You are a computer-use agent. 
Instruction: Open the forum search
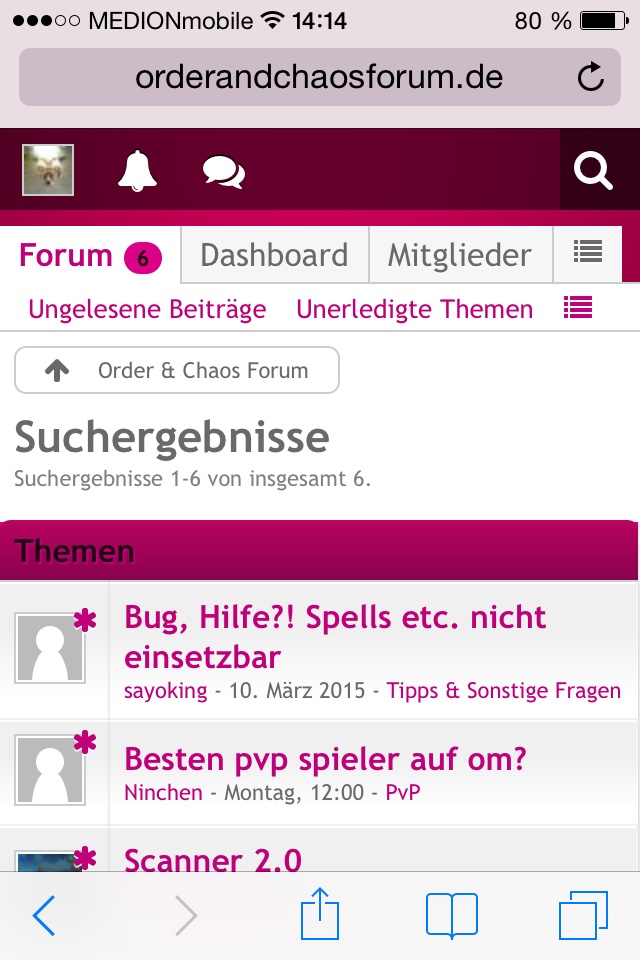click(593, 171)
